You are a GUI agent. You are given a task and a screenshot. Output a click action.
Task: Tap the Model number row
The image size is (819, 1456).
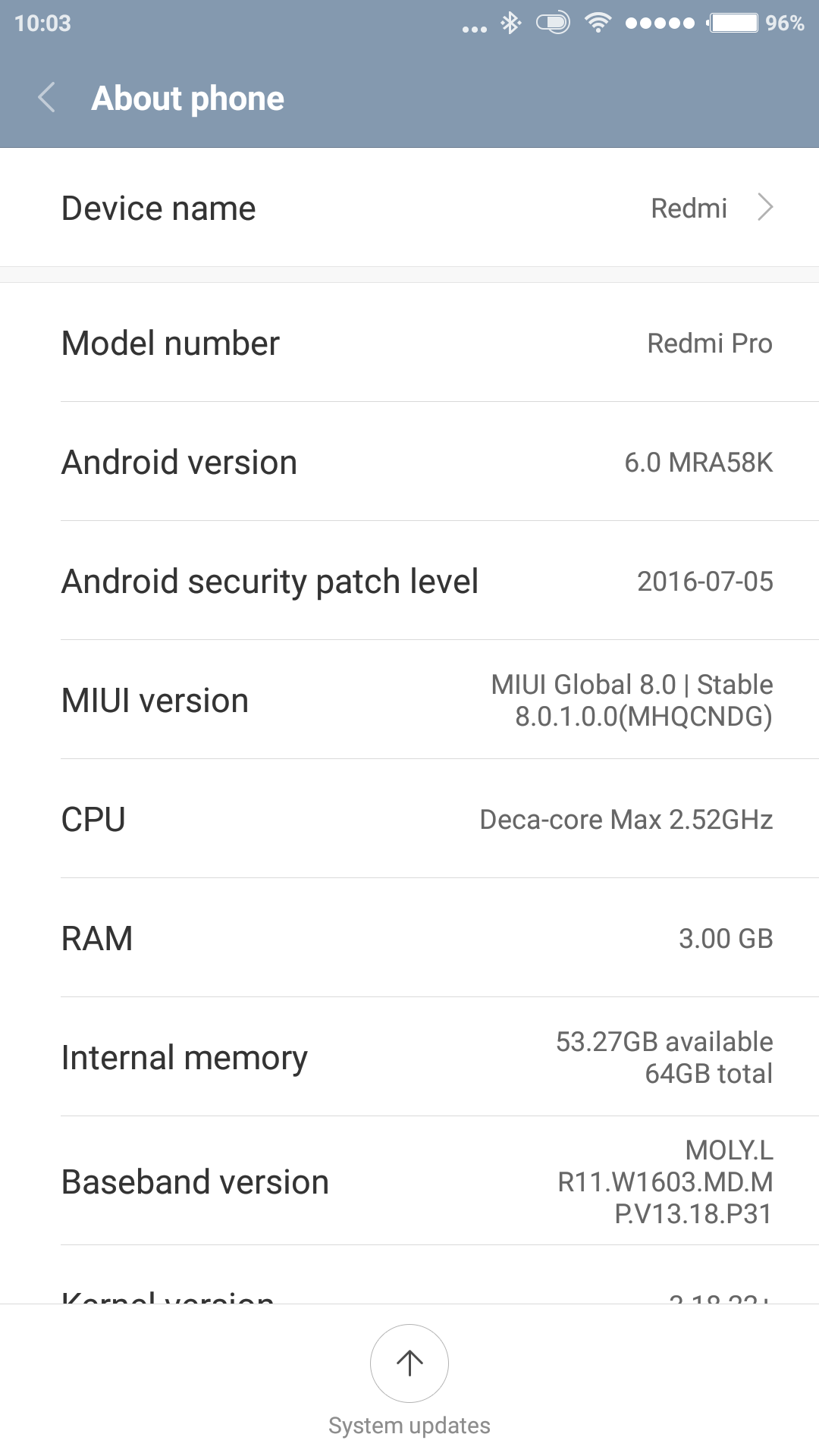tap(409, 343)
